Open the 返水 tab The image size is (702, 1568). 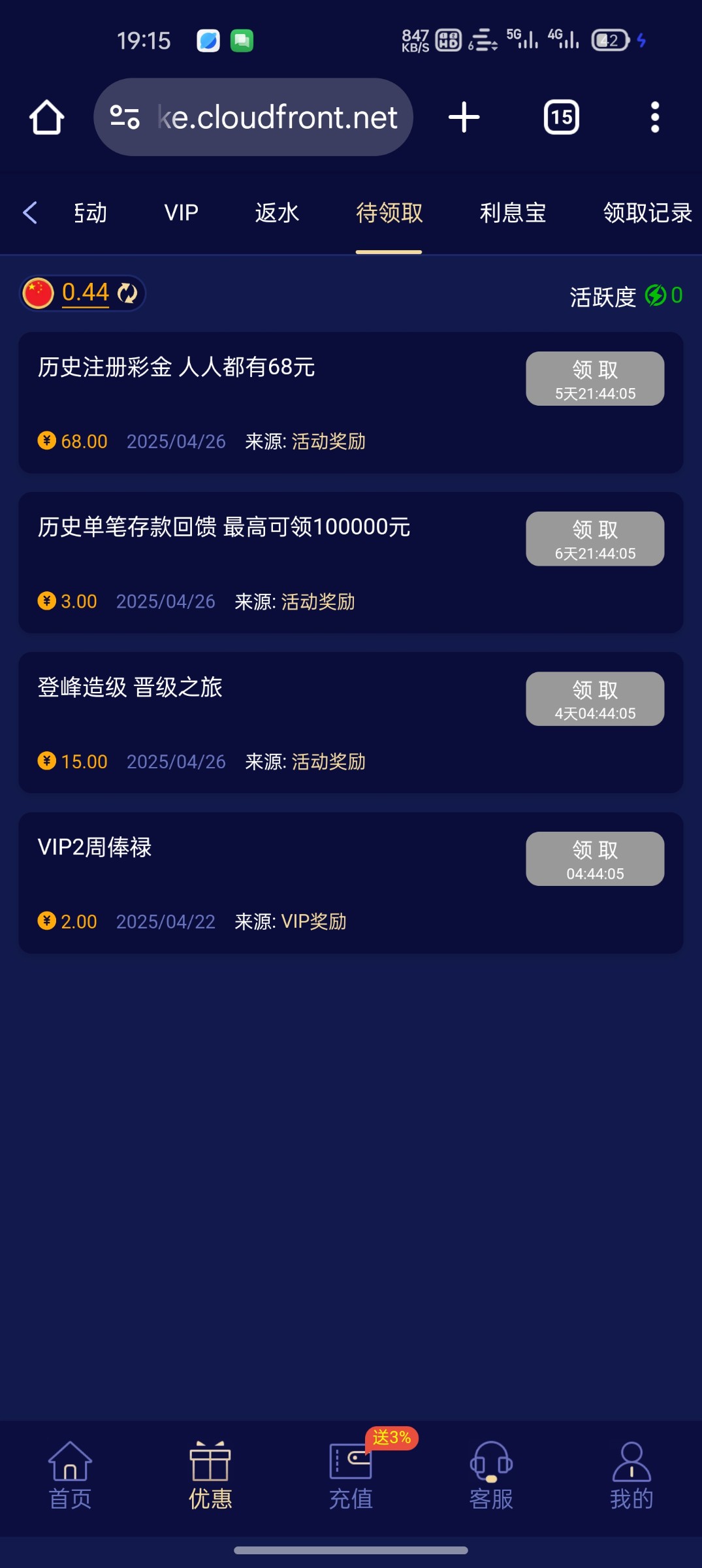coord(277,212)
